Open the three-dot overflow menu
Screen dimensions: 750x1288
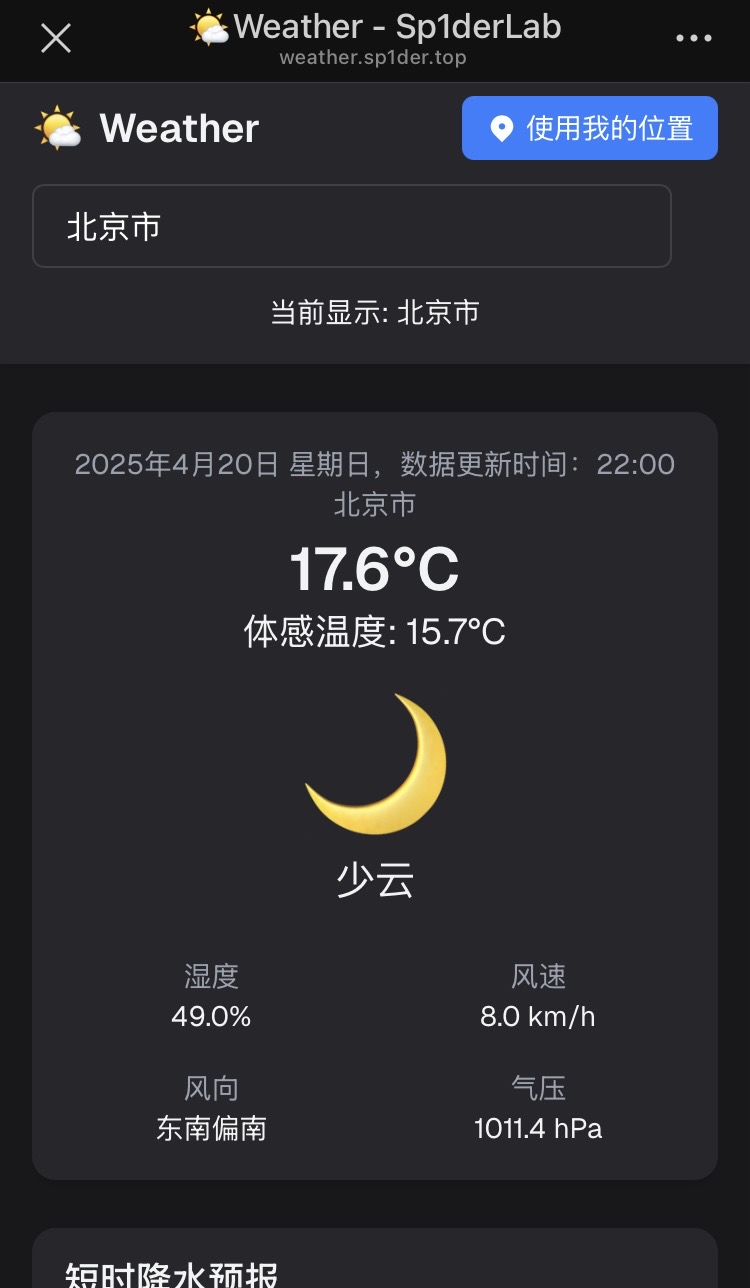click(x=693, y=39)
